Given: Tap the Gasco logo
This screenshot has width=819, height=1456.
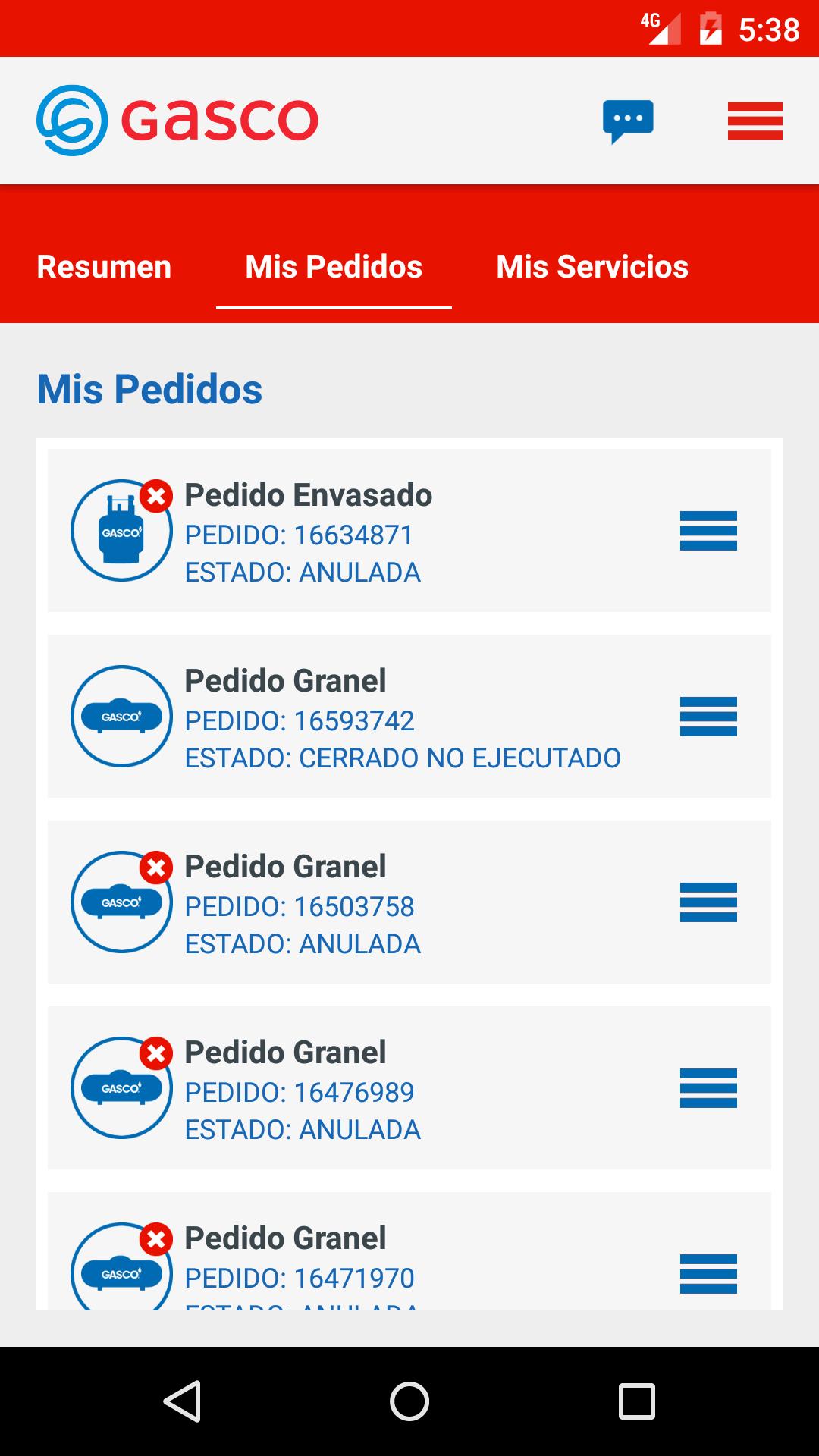Looking at the screenshot, I should pos(177,121).
